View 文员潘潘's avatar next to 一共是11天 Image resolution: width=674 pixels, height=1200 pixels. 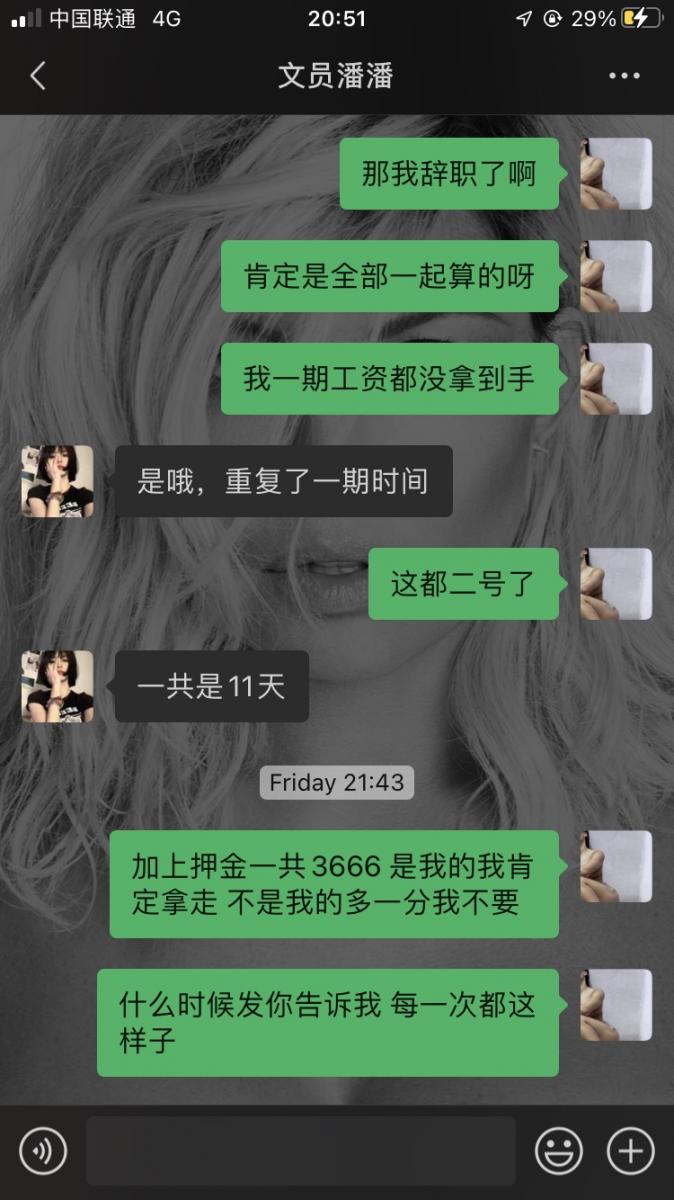[57, 686]
